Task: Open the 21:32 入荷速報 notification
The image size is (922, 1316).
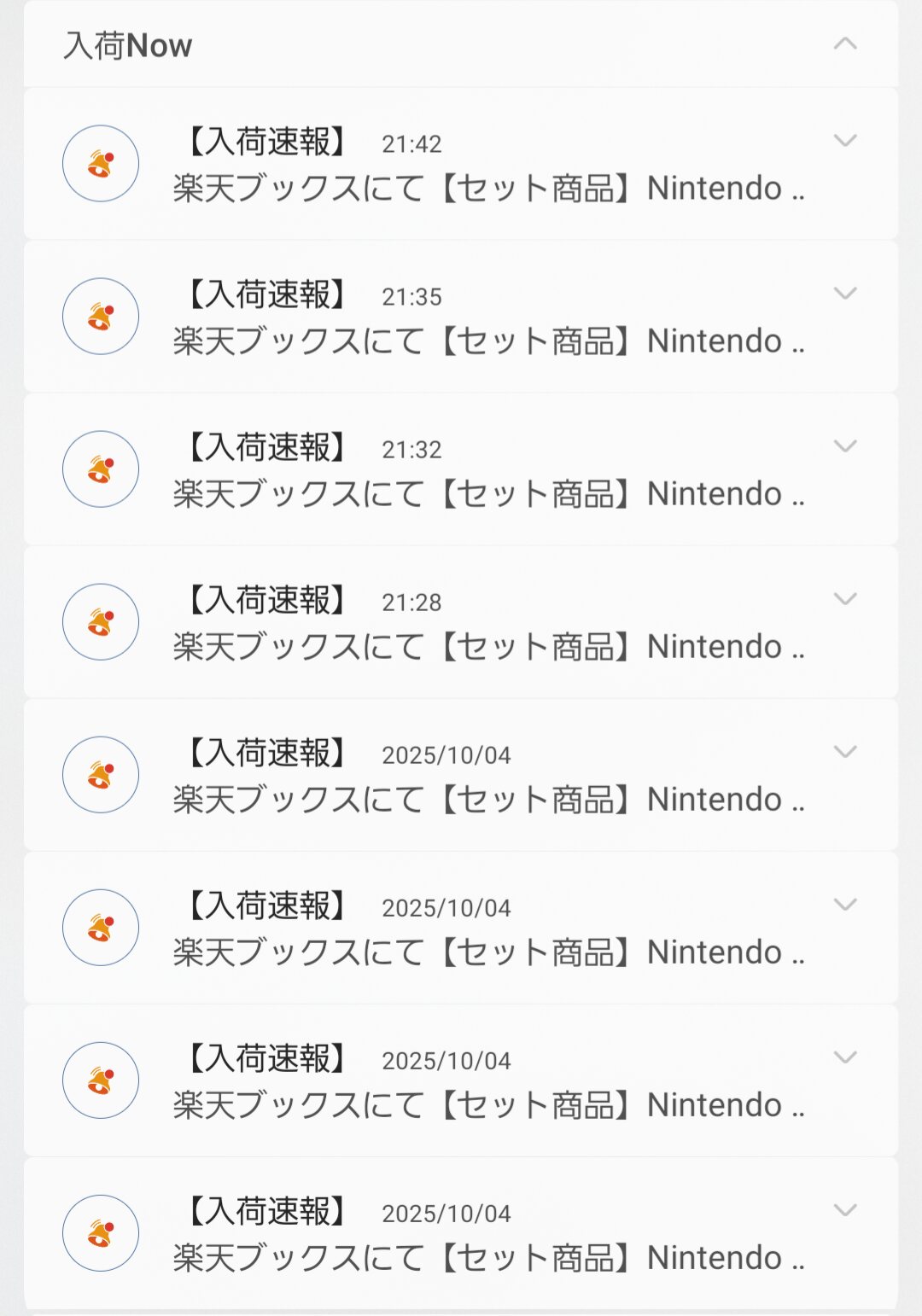Action: pyautogui.click(x=487, y=470)
